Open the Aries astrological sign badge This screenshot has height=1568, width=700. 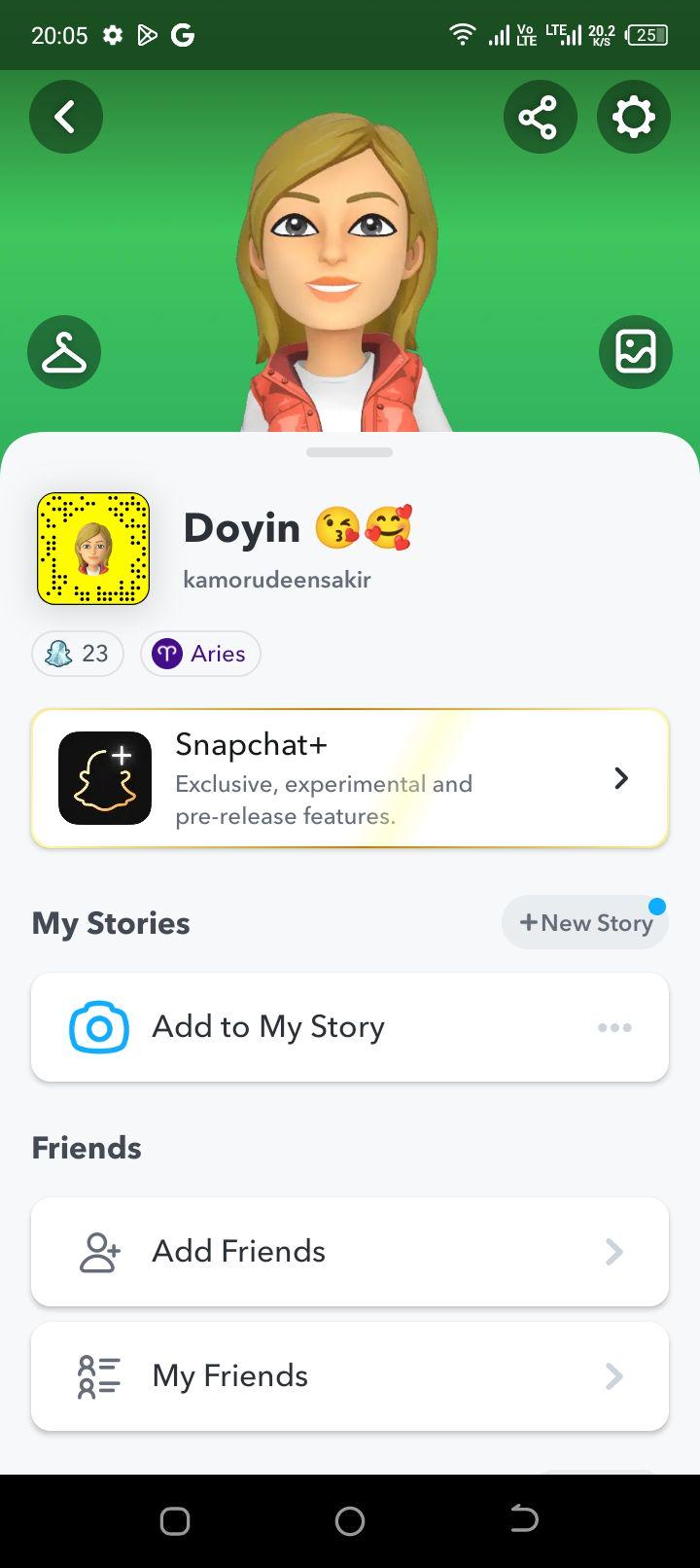200,653
